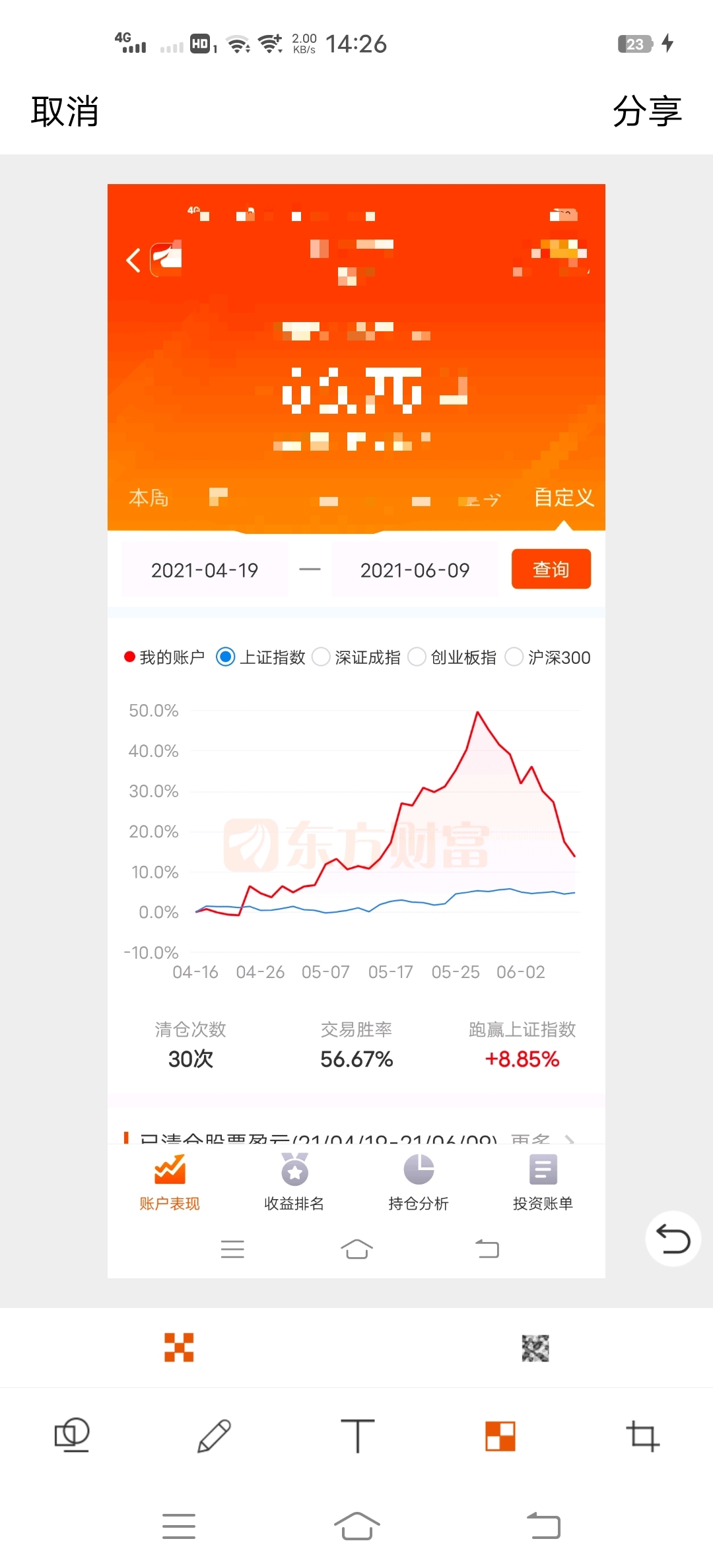The image size is (713, 1568).
Task: Tap the highlighted mosaic tool
Action: point(500,1436)
